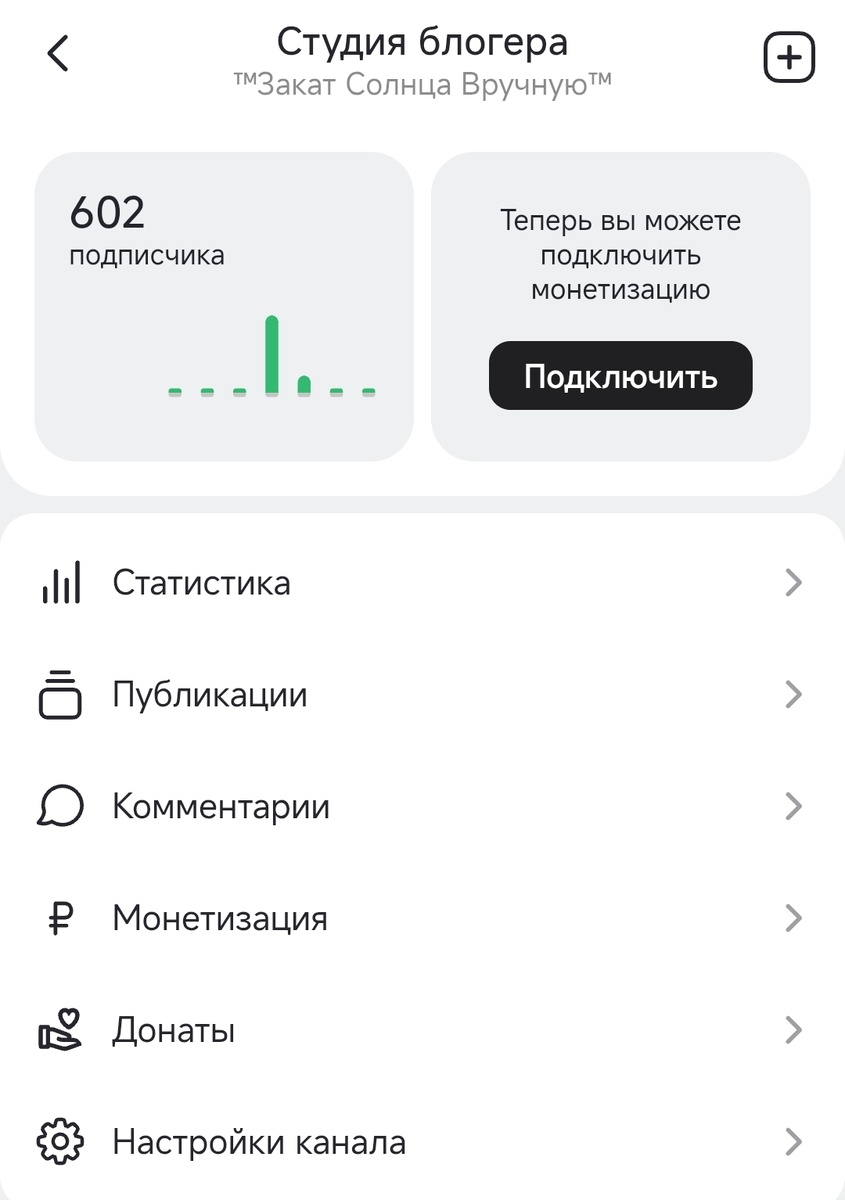Click the Публикации publications icon
The image size is (845, 1200).
(61, 694)
